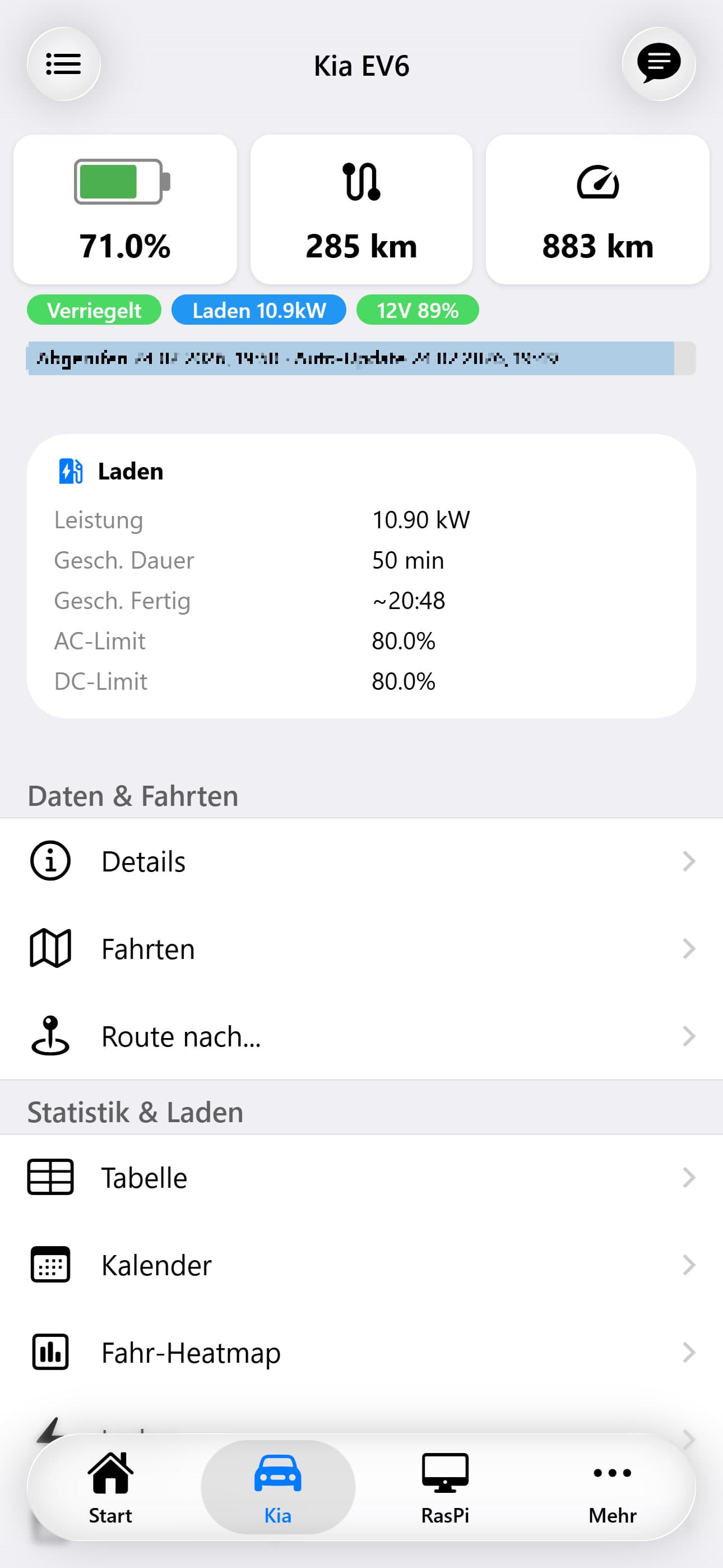The height and width of the screenshot is (1568, 723).
Task: Select the bar chart icon for Fahr-Heatmap
Action: coord(51,1353)
